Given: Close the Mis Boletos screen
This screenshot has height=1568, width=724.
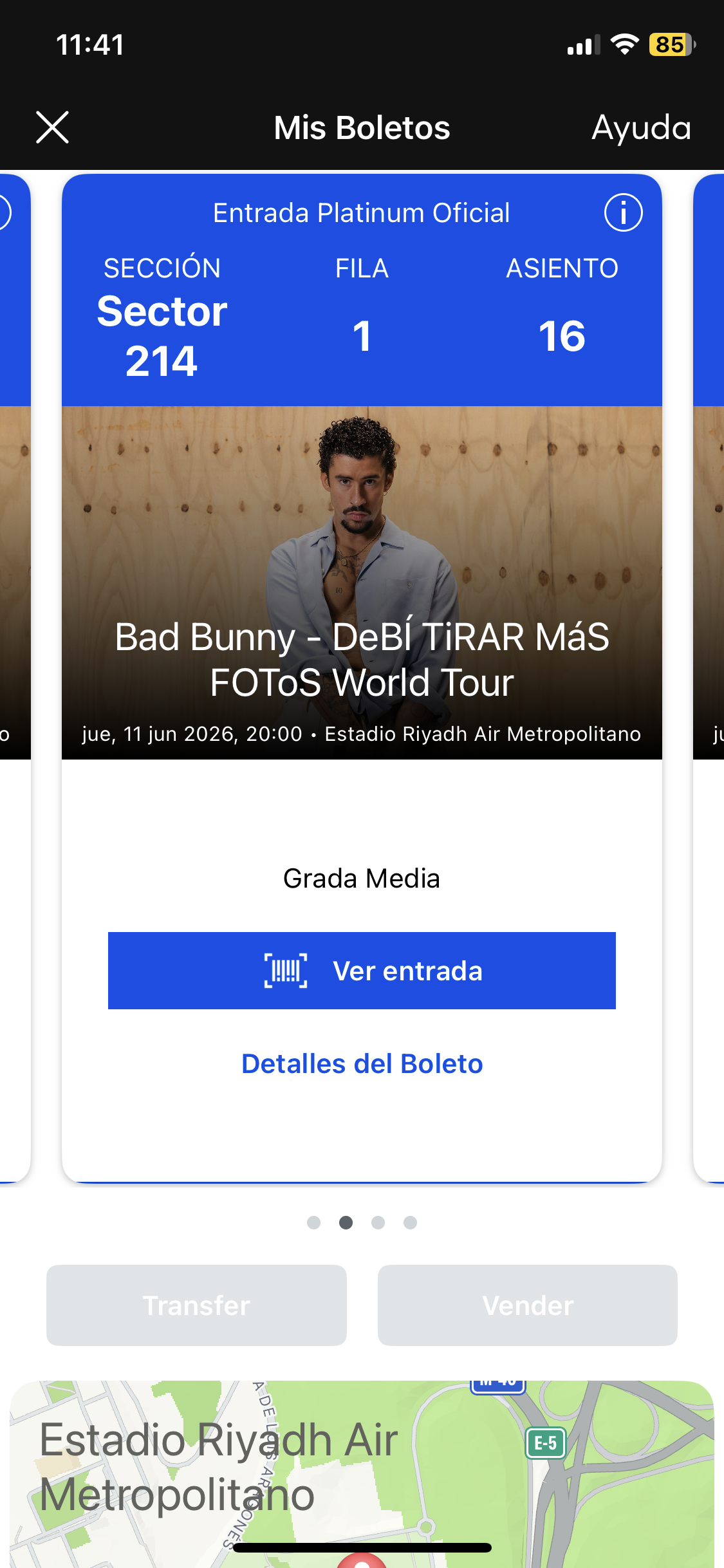Looking at the screenshot, I should tap(52, 127).
